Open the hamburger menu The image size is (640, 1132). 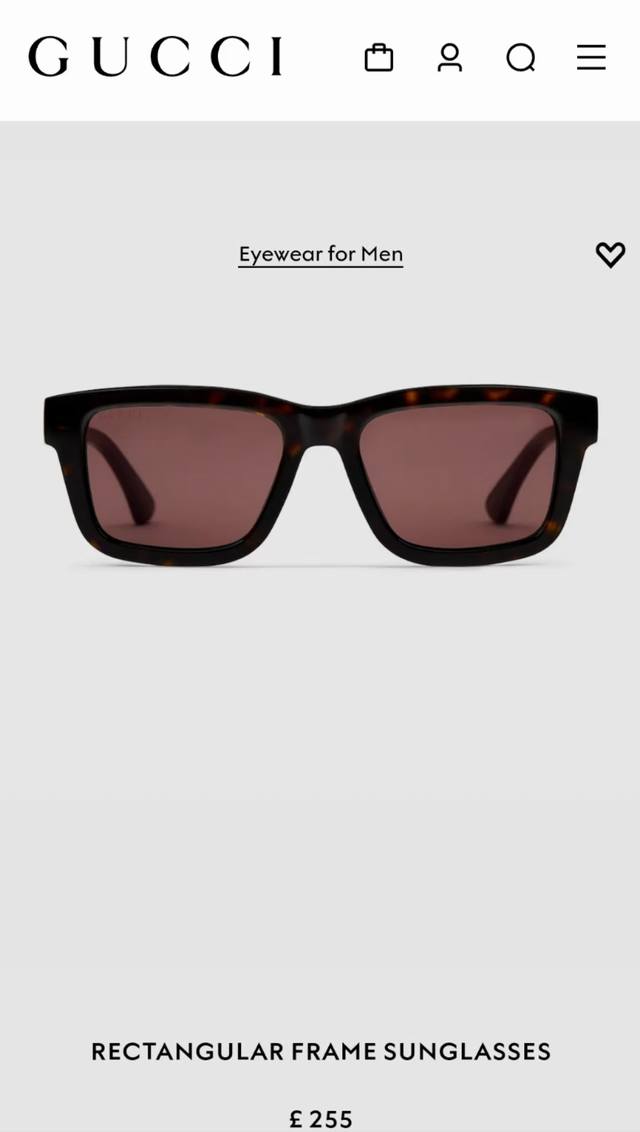pyautogui.click(x=591, y=57)
